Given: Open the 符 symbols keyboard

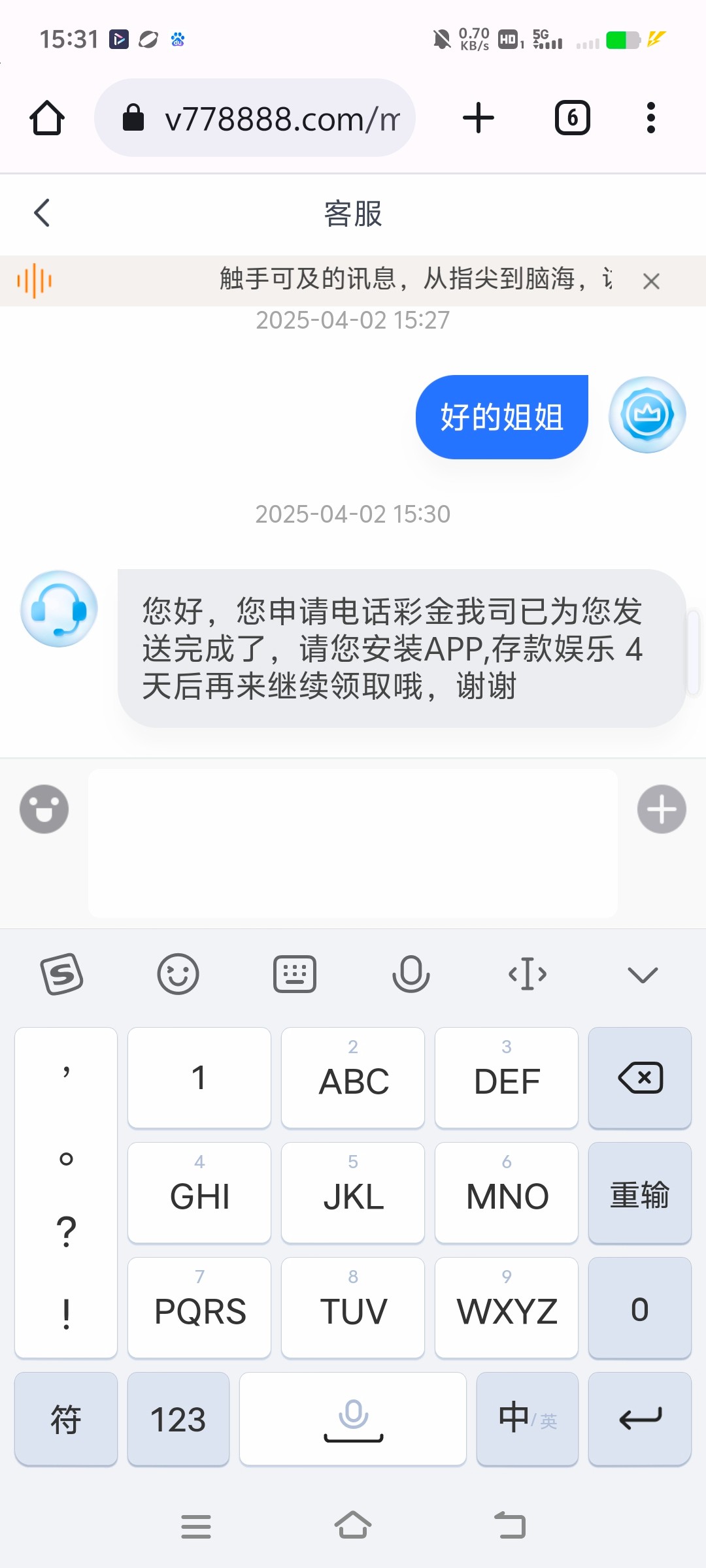Looking at the screenshot, I should point(66,1419).
